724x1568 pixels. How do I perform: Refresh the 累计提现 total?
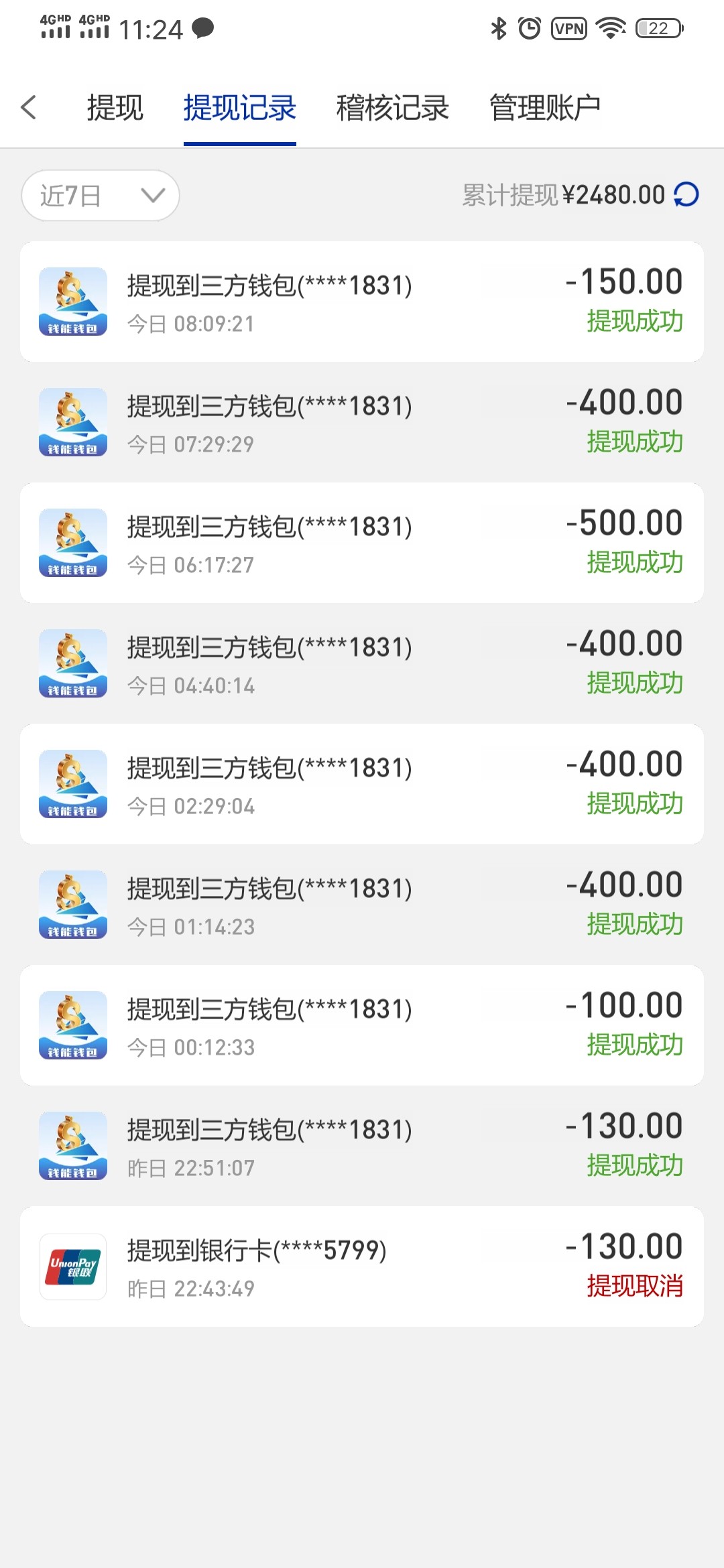(x=686, y=195)
